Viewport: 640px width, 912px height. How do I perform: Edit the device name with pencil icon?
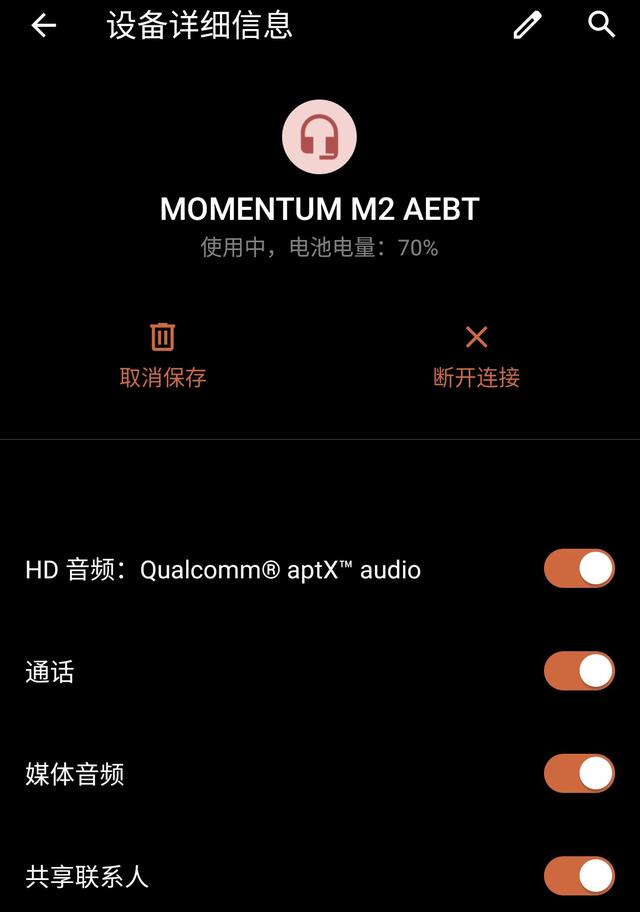(527, 26)
